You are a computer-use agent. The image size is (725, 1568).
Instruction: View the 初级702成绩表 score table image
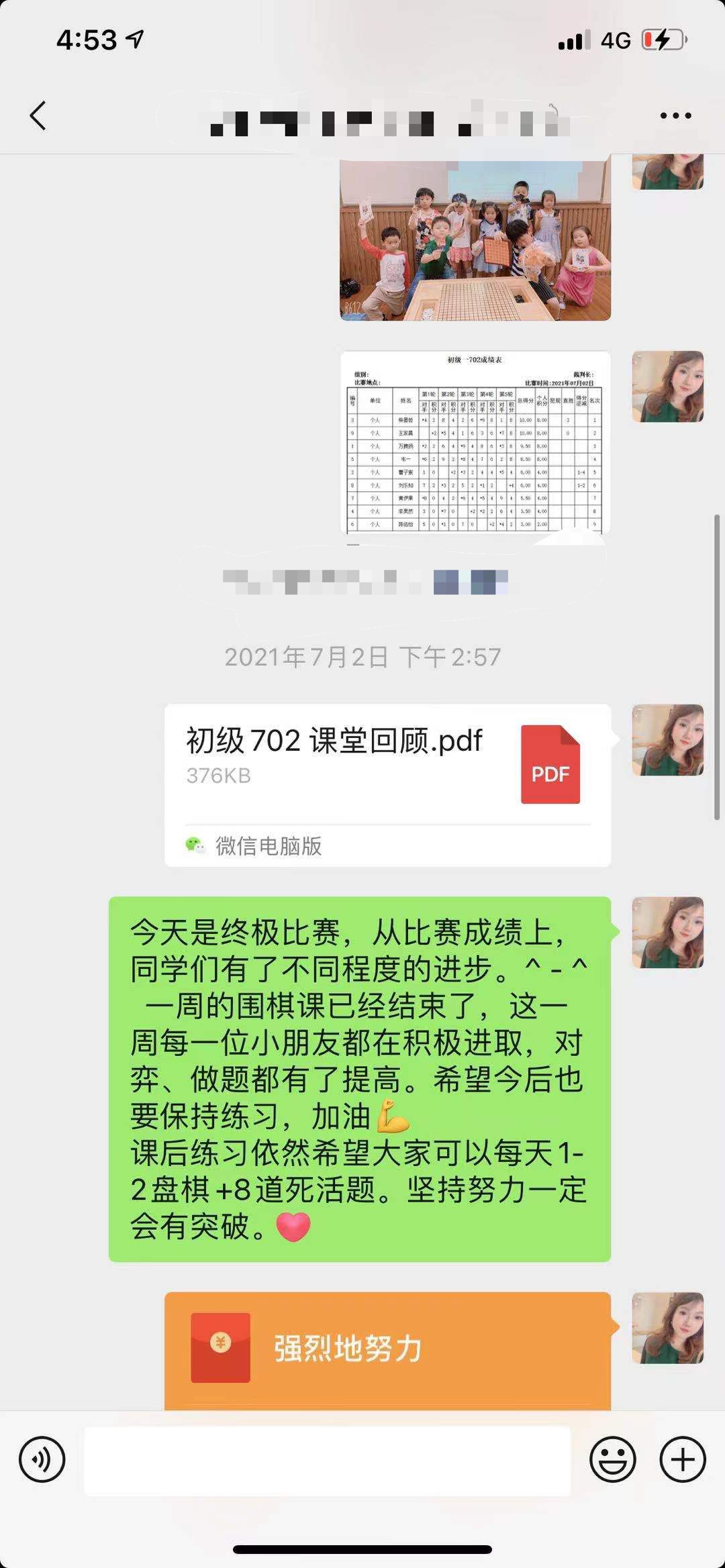[475, 442]
